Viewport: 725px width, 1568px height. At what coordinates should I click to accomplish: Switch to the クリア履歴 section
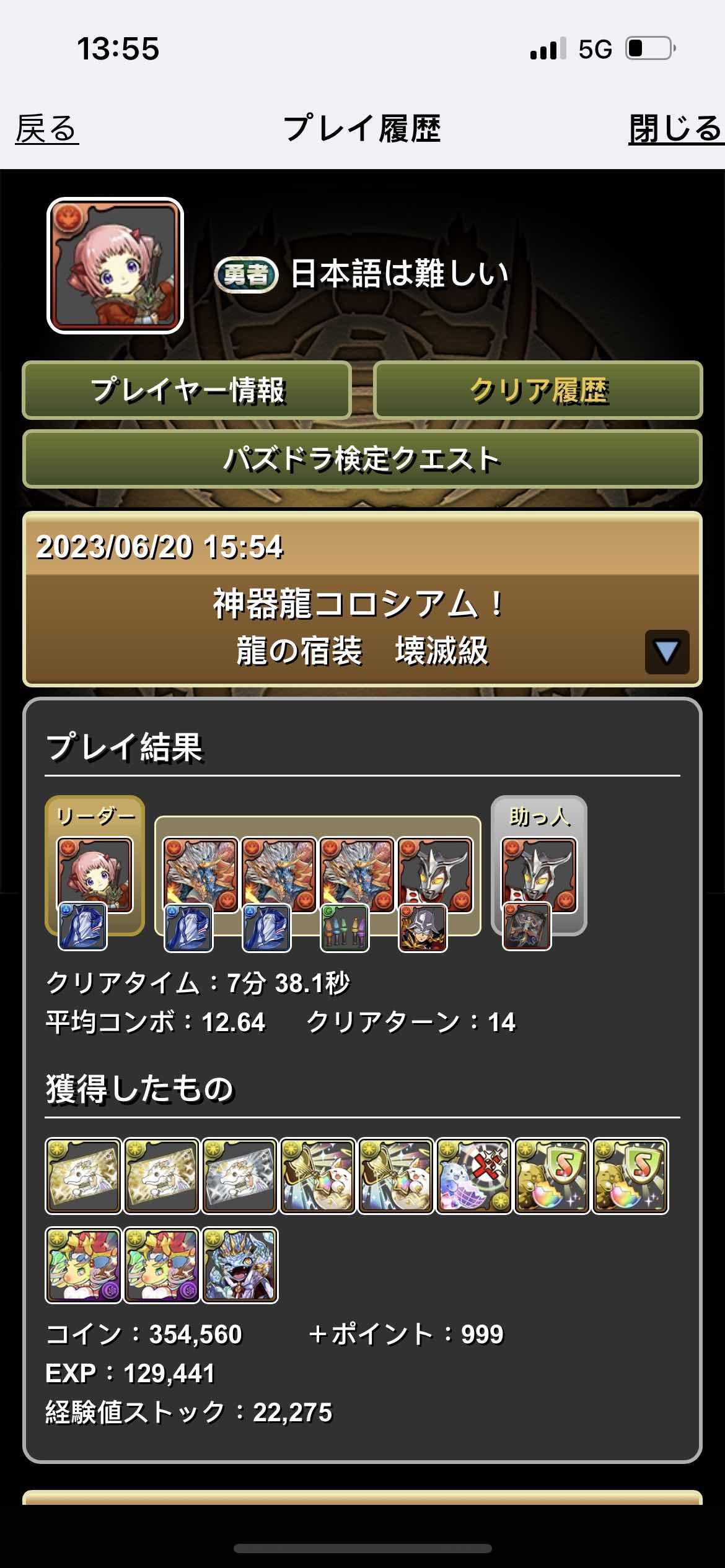(538, 391)
